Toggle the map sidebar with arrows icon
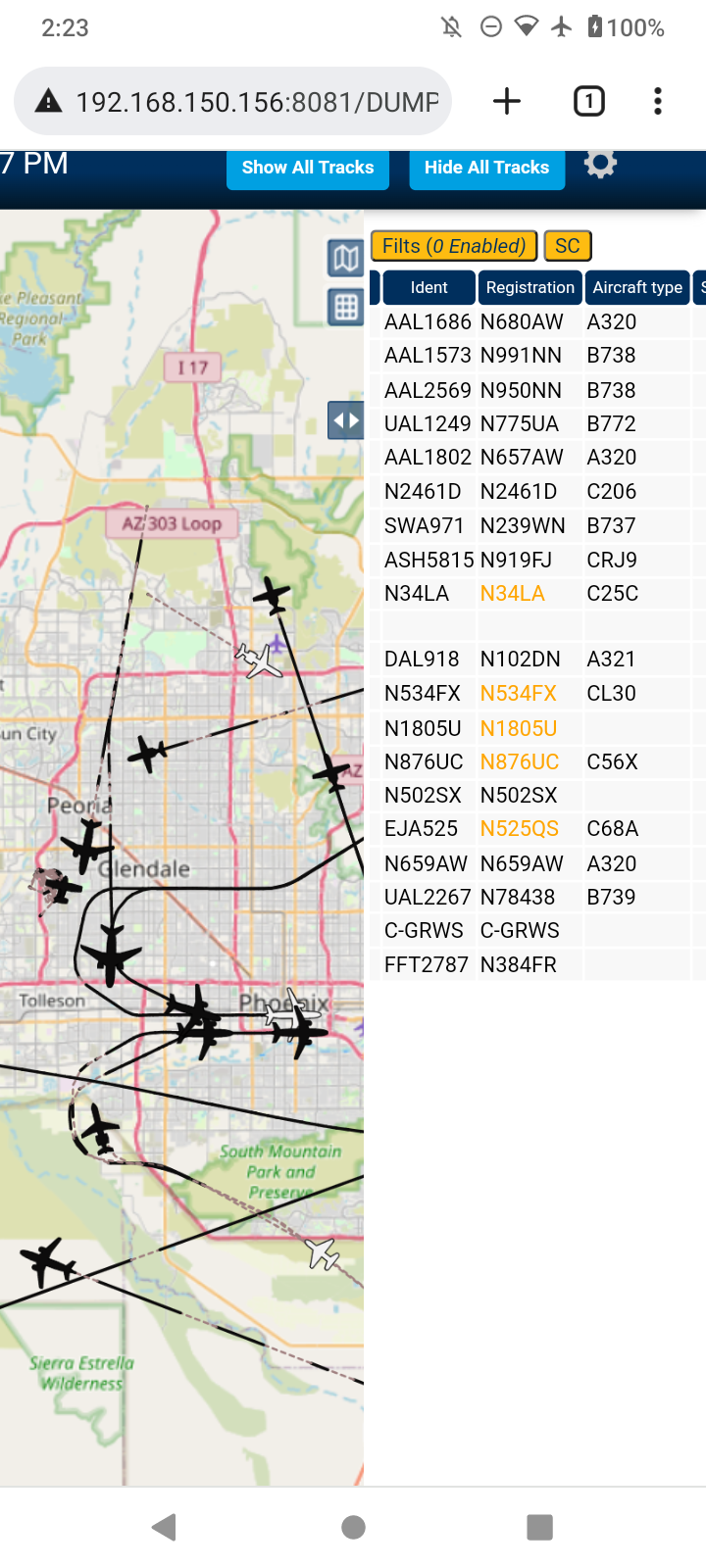The width and height of the screenshot is (706, 1568). [345, 420]
